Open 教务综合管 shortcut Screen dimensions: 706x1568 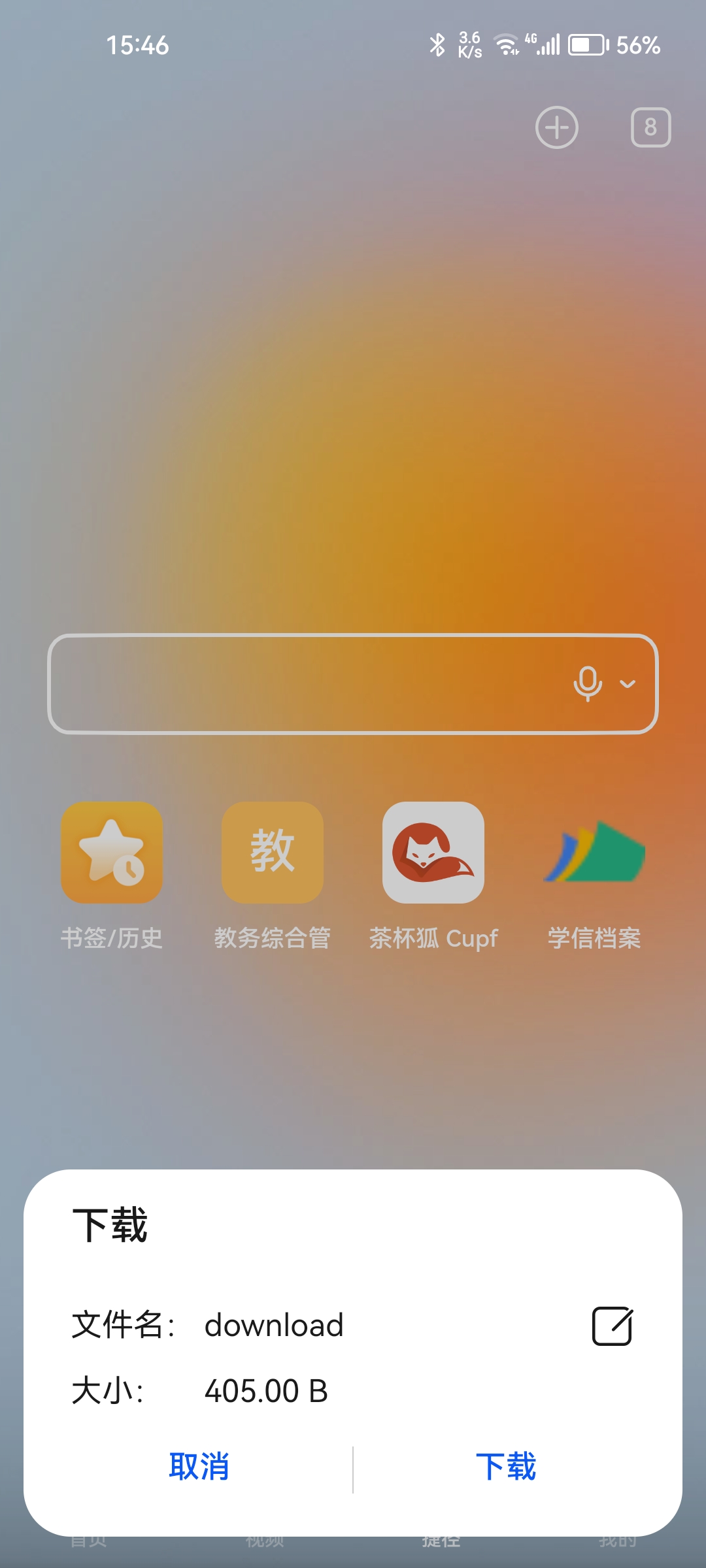click(x=273, y=853)
